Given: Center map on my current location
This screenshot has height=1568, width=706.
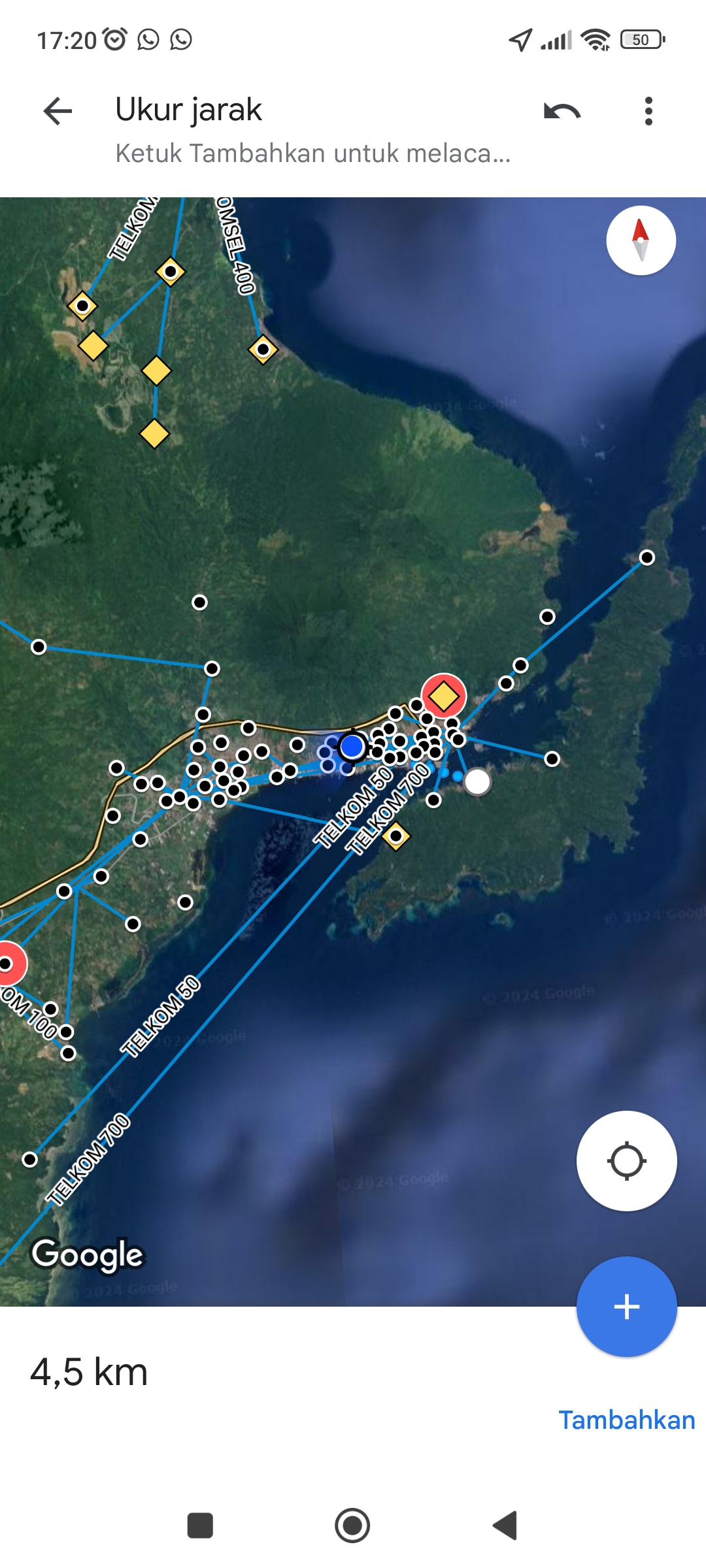Looking at the screenshot, I should click(x=626, y=1161).
